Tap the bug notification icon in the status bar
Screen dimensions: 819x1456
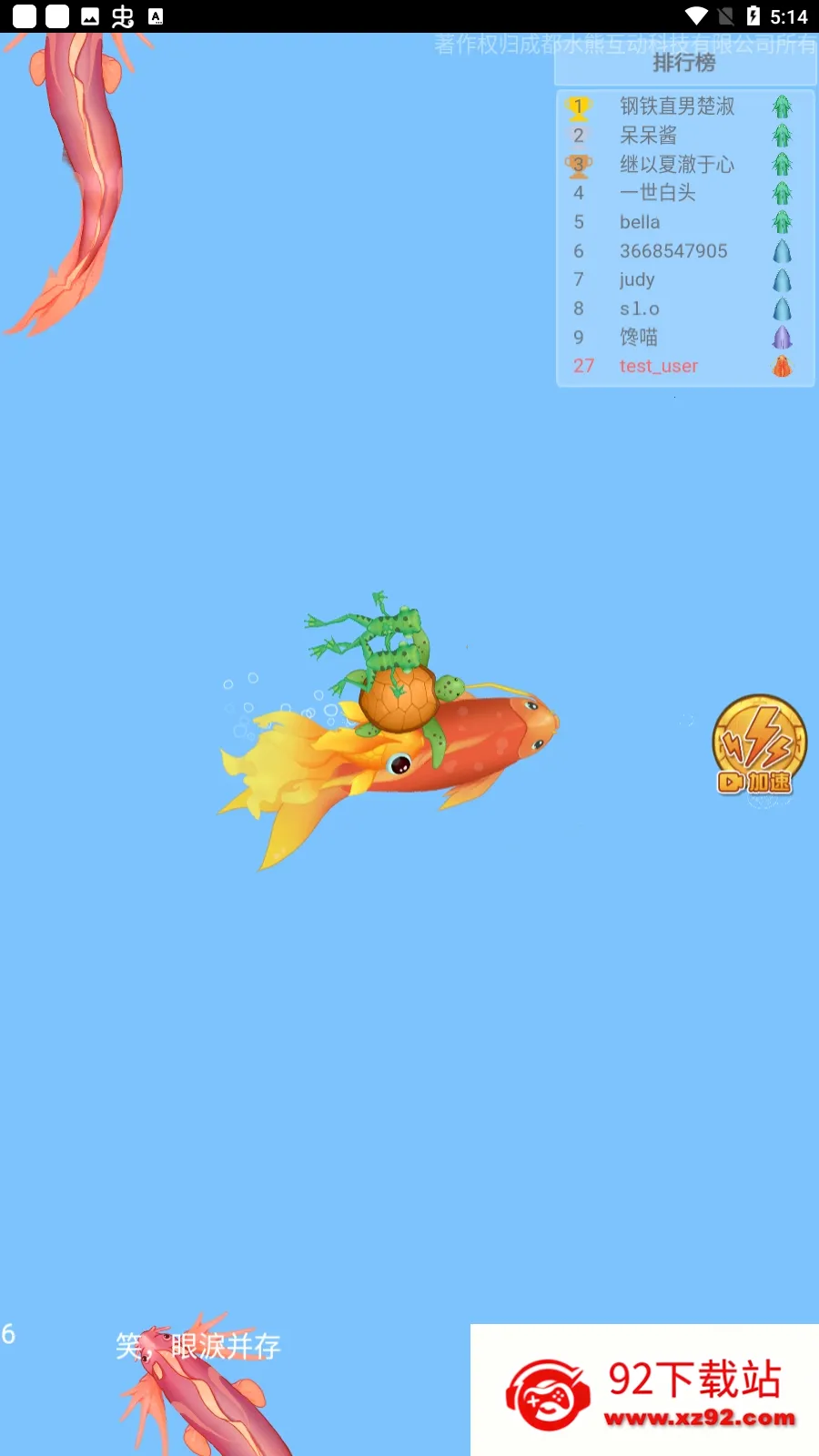point(123,15)
